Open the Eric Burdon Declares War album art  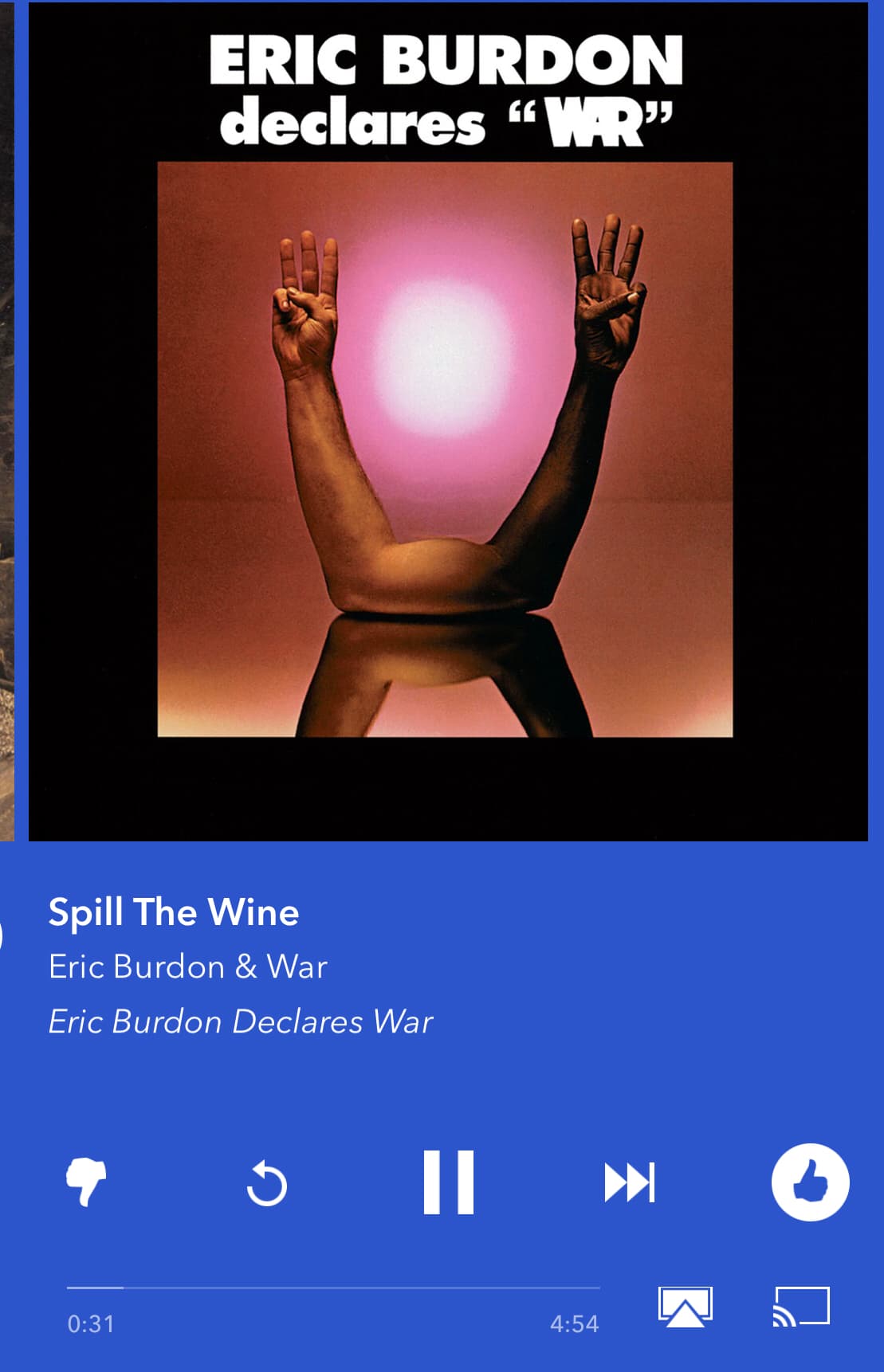(447, 422)
